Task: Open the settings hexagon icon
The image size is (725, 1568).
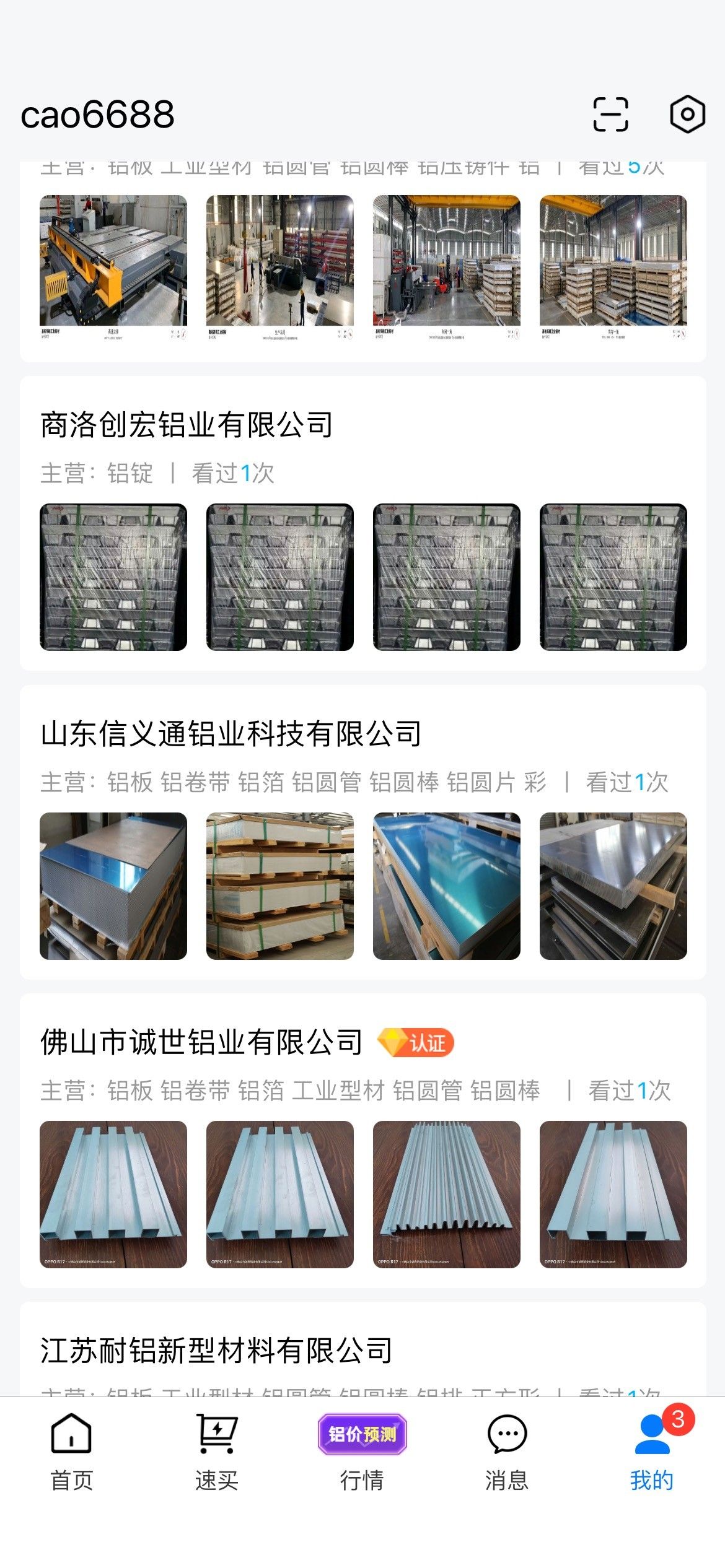Action: tap(687, 115)
